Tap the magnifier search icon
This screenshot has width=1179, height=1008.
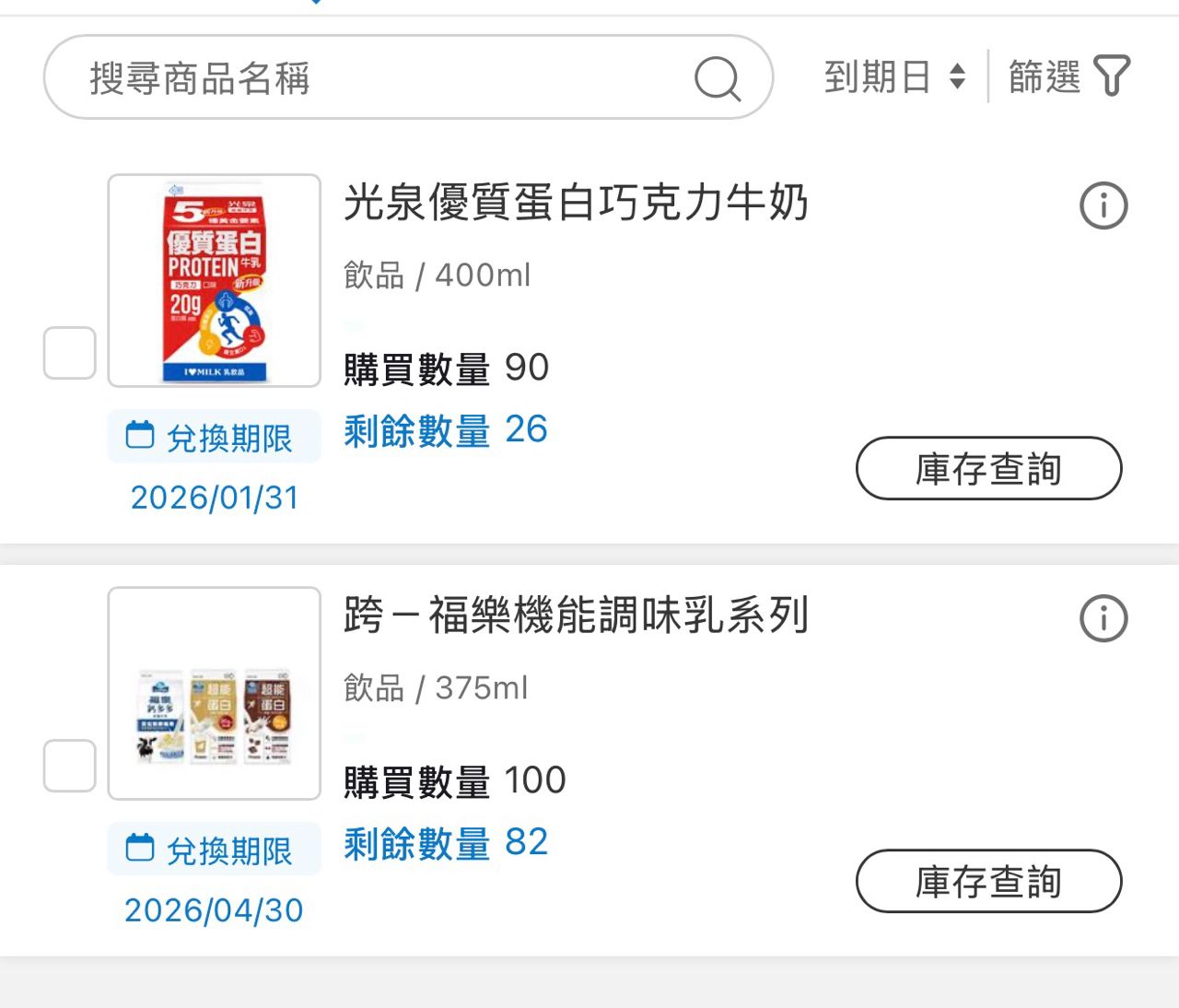coord(718,78)
